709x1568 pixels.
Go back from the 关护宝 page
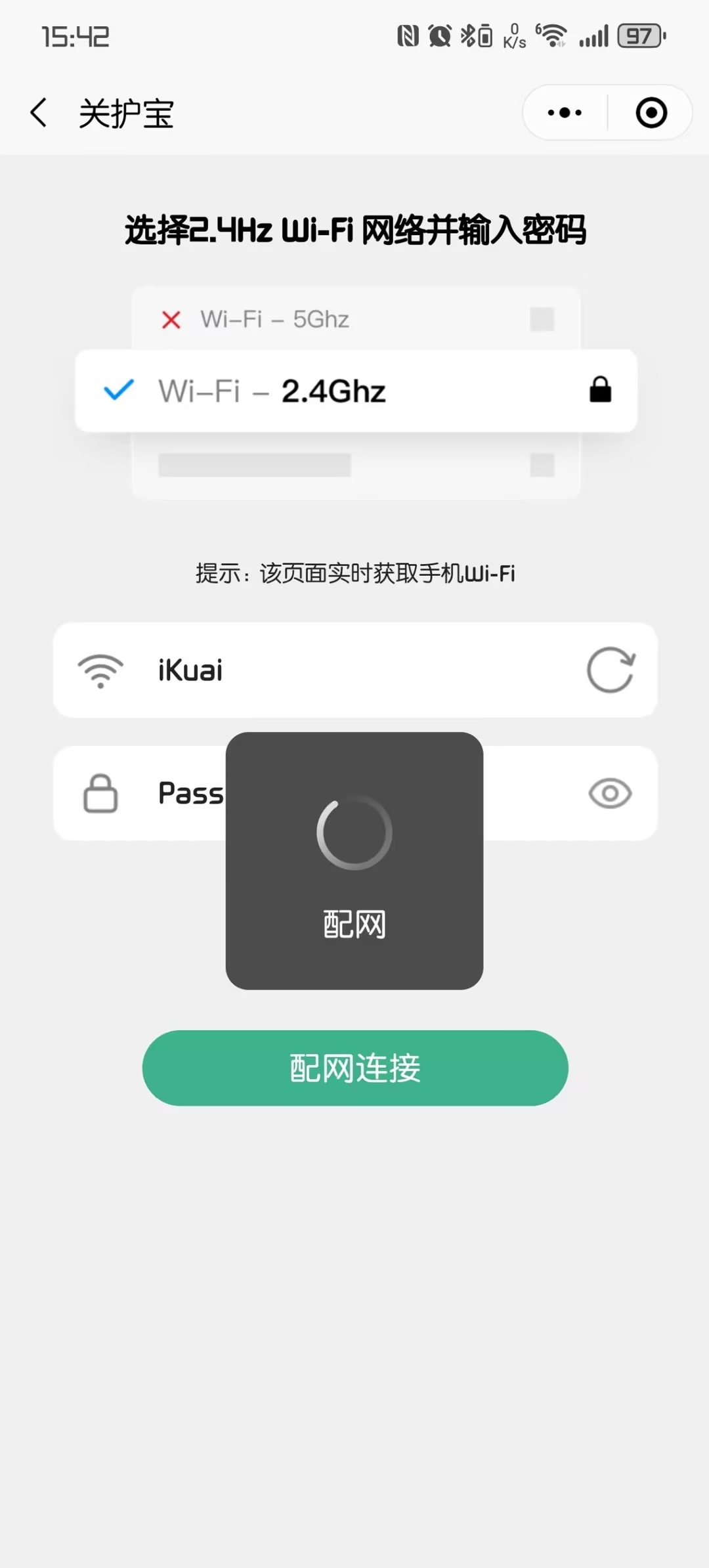click(x=39, y=112)
